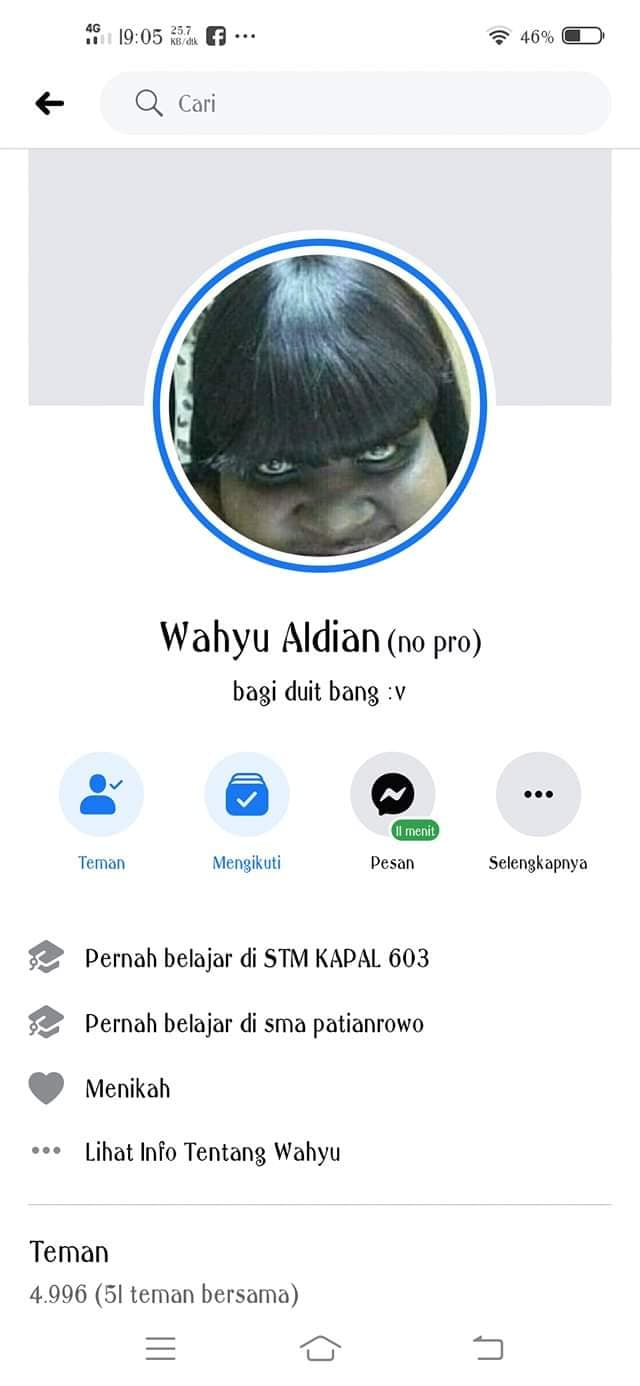Open the sma patianrowo school entry
Viewport: 640px width, 1386px height.
click(320, 1023)
